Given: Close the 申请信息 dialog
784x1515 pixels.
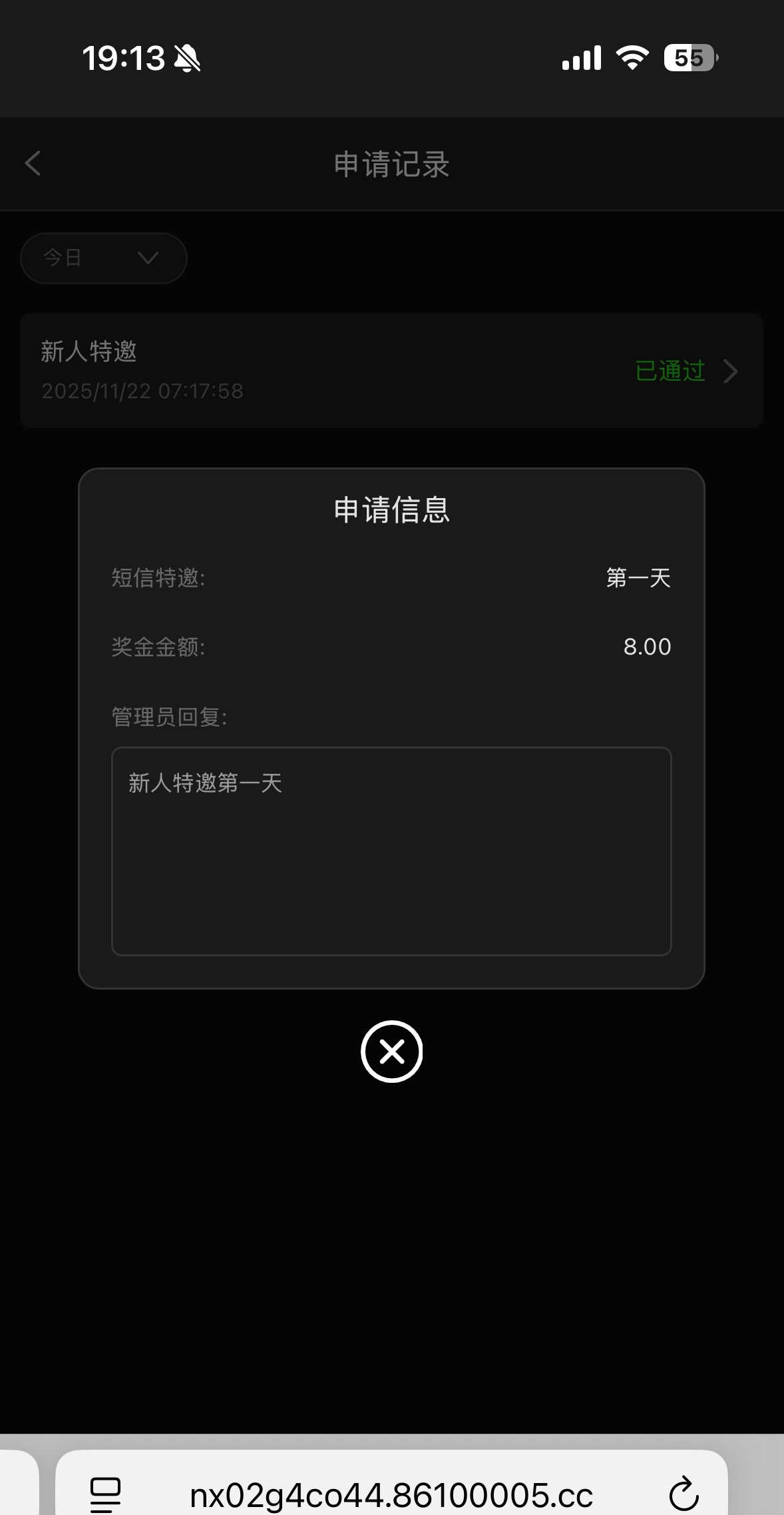Looking at the screenshot, I should (x=391, y=1052).
